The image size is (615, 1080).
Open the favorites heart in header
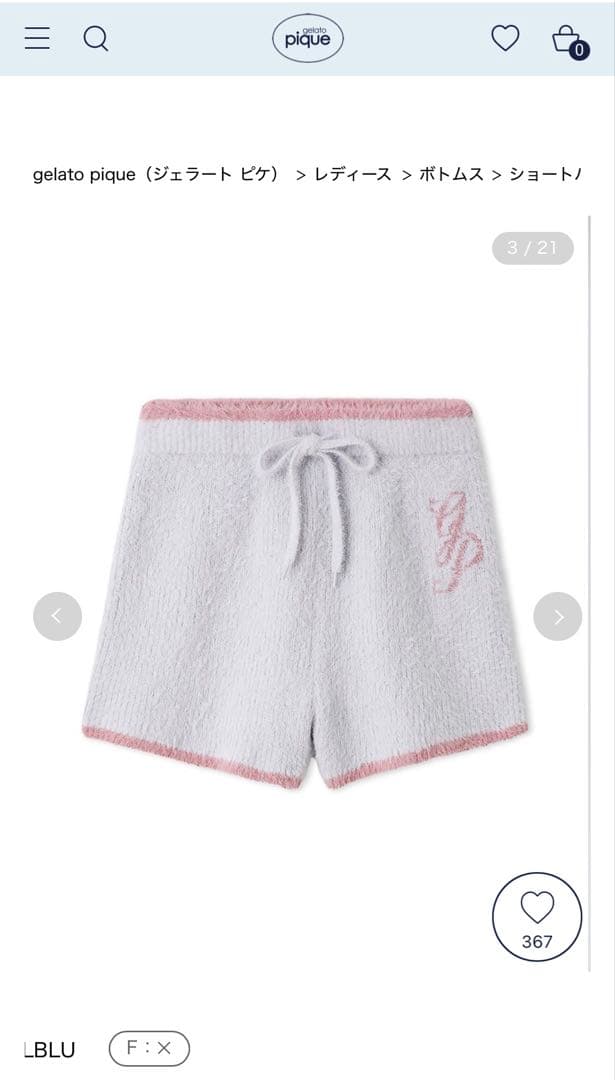pos(505,39)
